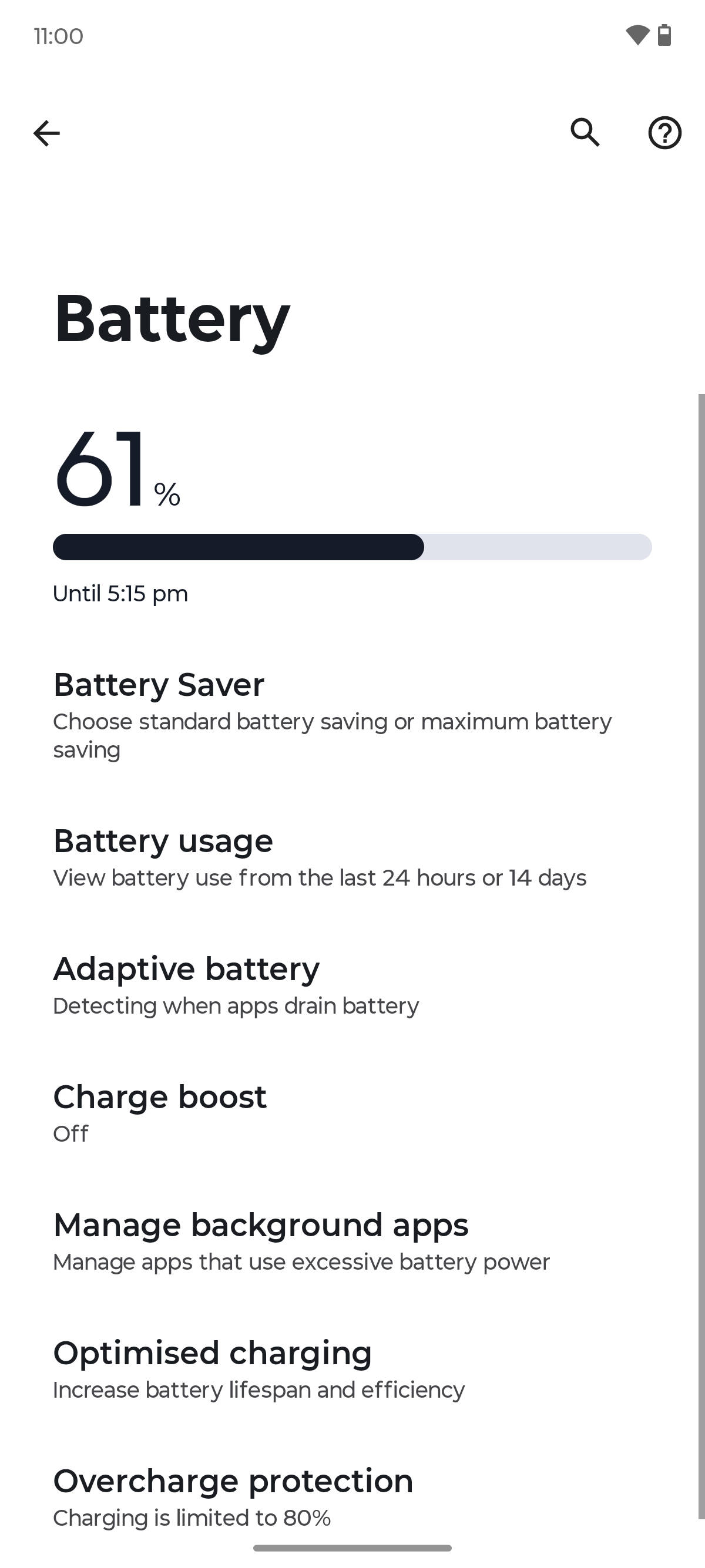Search settings with the magnifier icon
The height and width of the screenshot is (1568, 705).
(585, 133)
